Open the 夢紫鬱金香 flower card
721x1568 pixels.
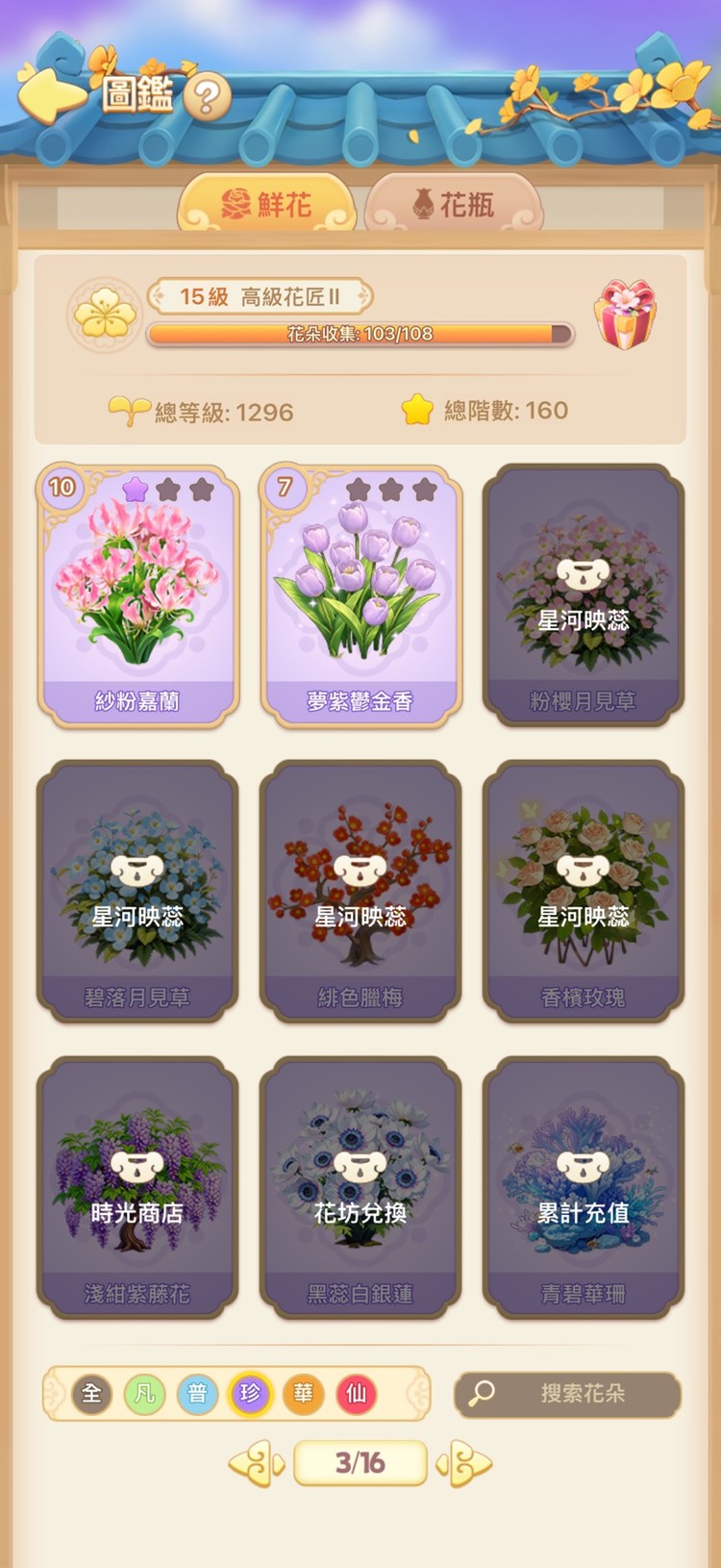tap(360, 596)
